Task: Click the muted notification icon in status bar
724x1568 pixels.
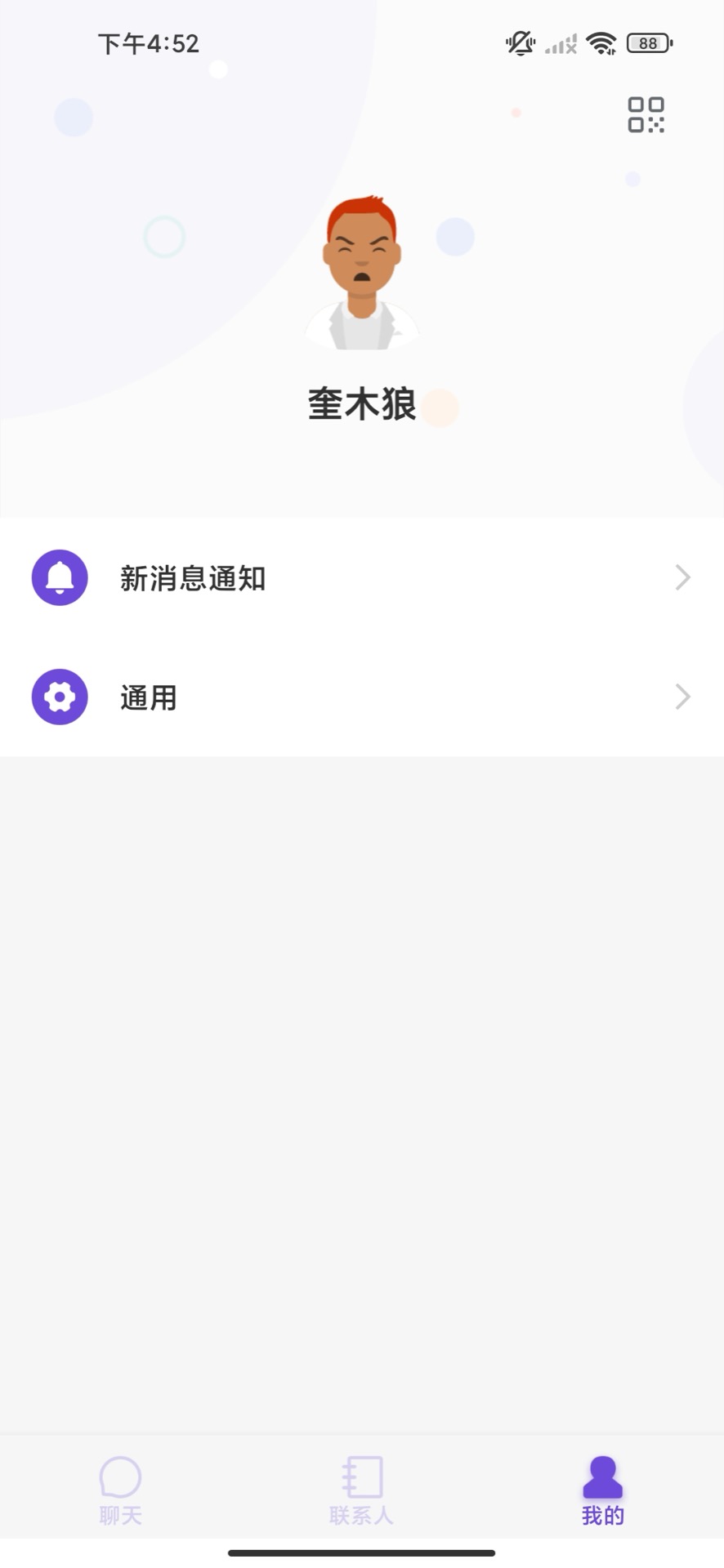Action: click(520, 42)
